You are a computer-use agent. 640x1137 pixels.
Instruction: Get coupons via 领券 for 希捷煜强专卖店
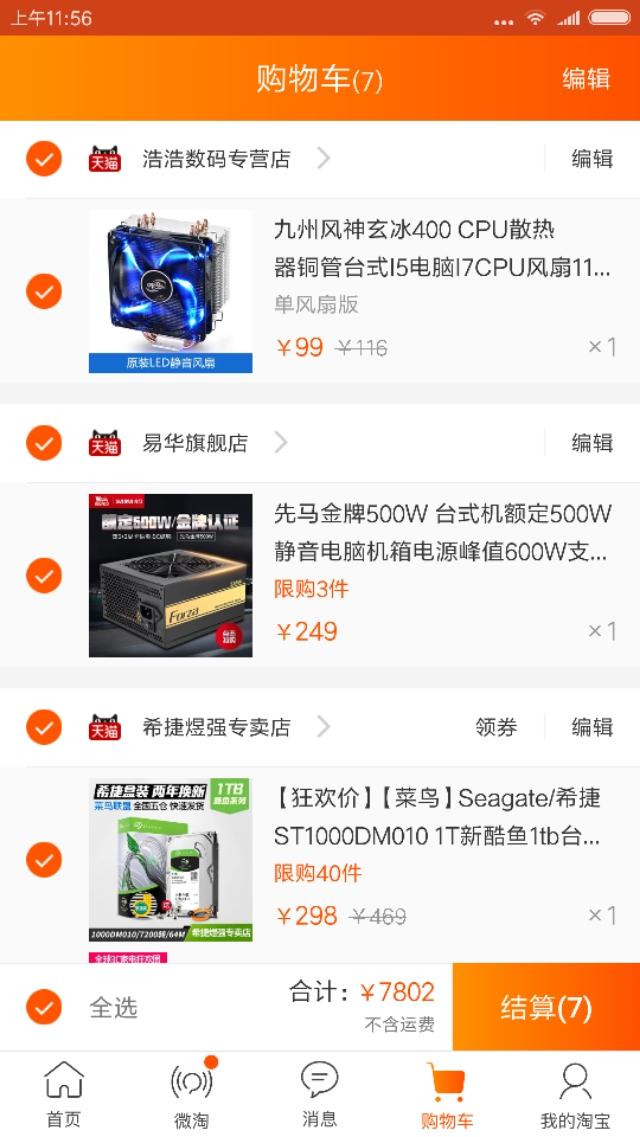pyautogui.click(x=496, y=727)
